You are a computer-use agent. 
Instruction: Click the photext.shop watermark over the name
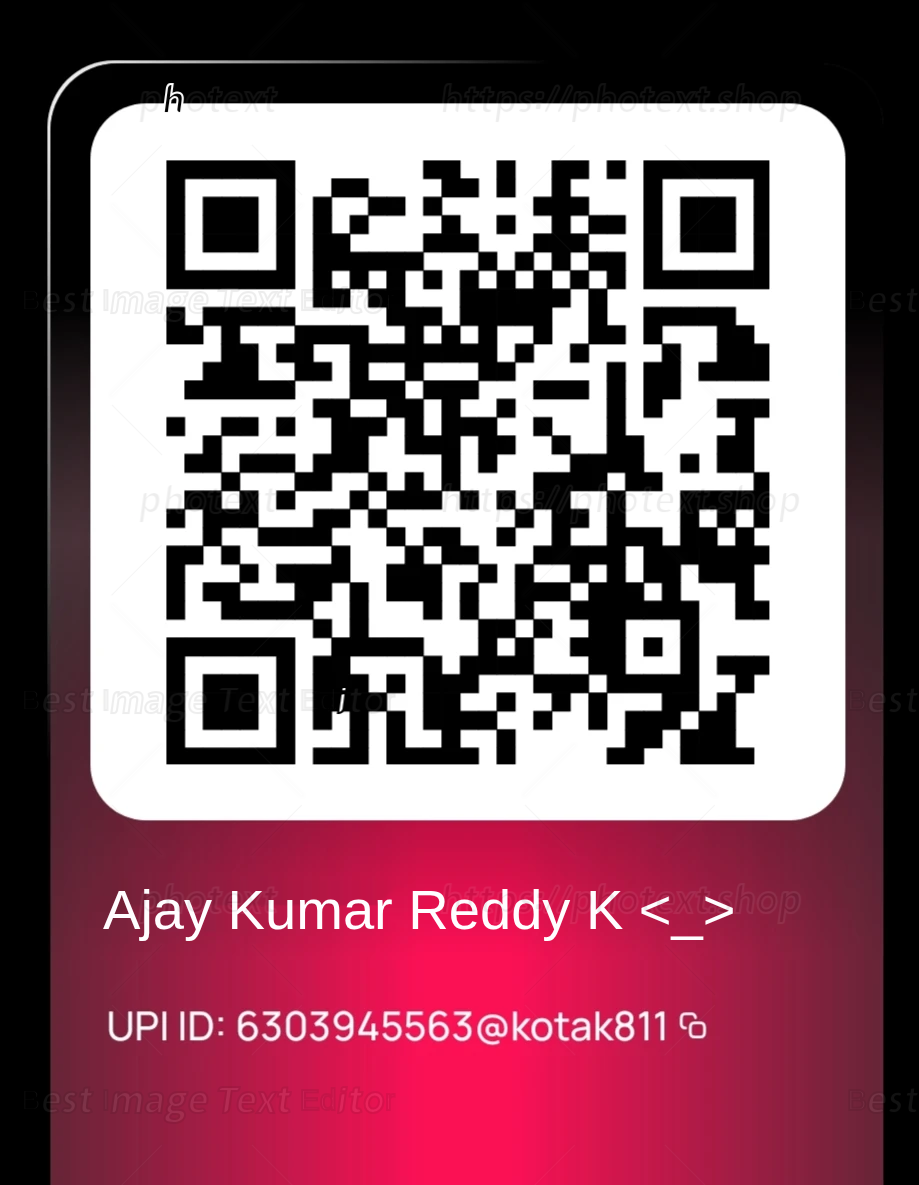pyautogui.click(x=620, y=899)
